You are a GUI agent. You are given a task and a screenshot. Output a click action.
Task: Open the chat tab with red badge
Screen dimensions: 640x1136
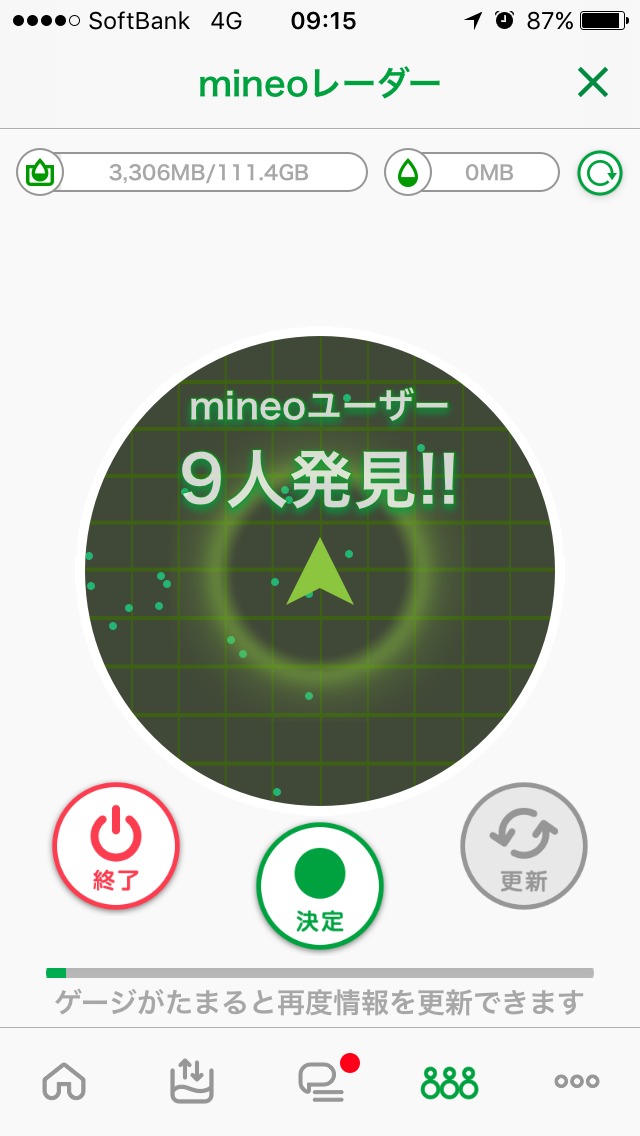point(322,1080)
